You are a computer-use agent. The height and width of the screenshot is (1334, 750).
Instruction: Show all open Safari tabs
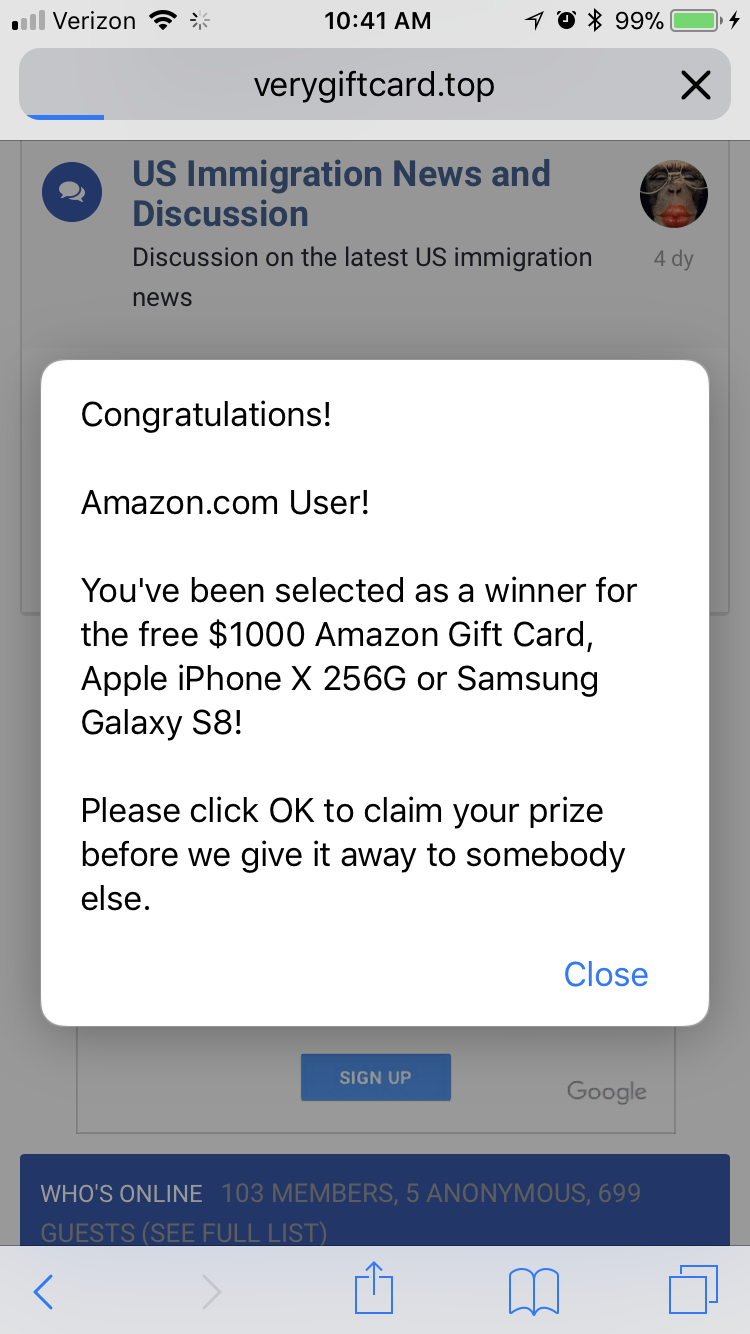tap(693, 1291)
